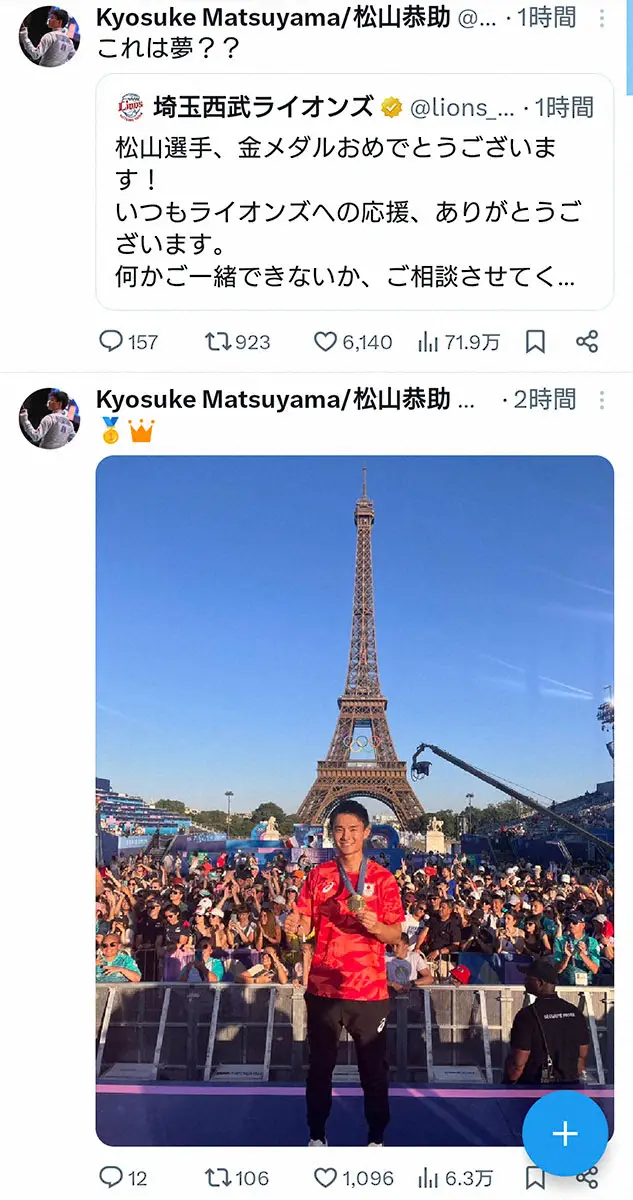Open profile avatar on the これは夢？？ post
633x1200 pixels.
tap(49, 35)
